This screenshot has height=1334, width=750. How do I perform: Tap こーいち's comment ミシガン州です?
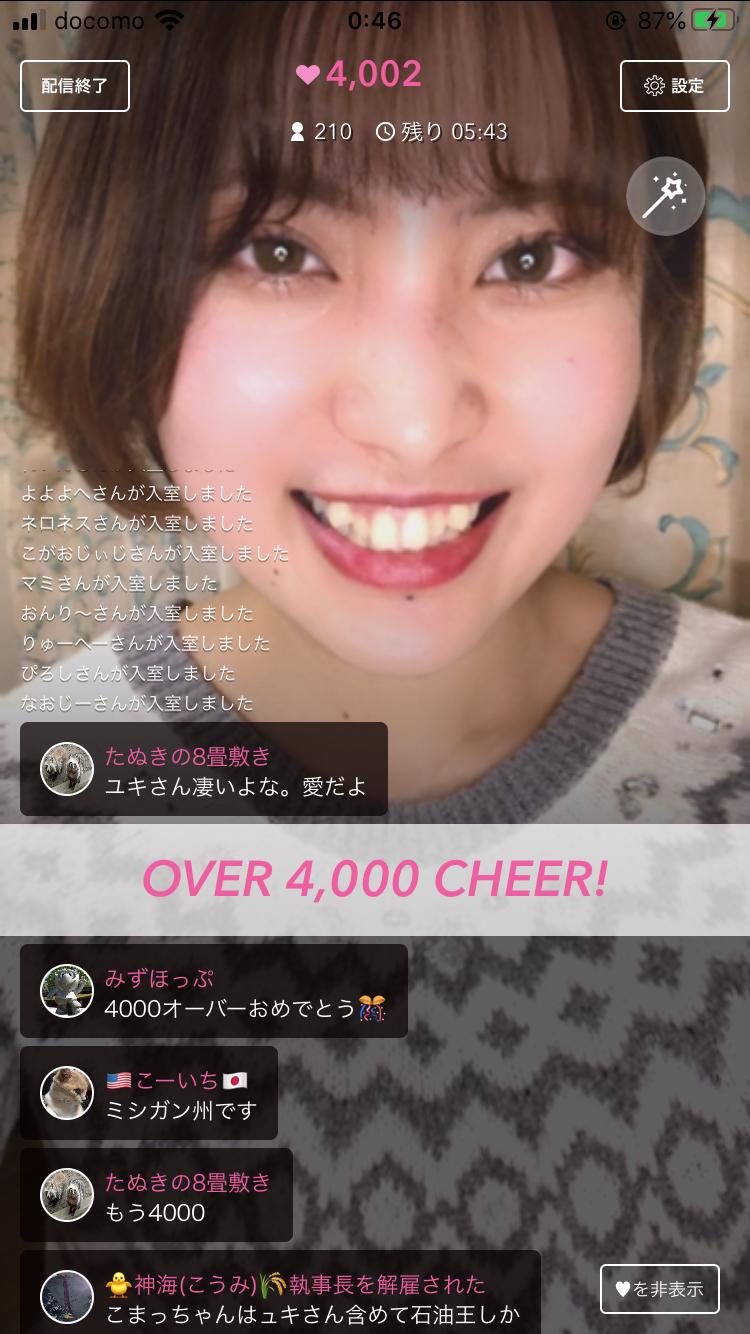pos(149,1093)
